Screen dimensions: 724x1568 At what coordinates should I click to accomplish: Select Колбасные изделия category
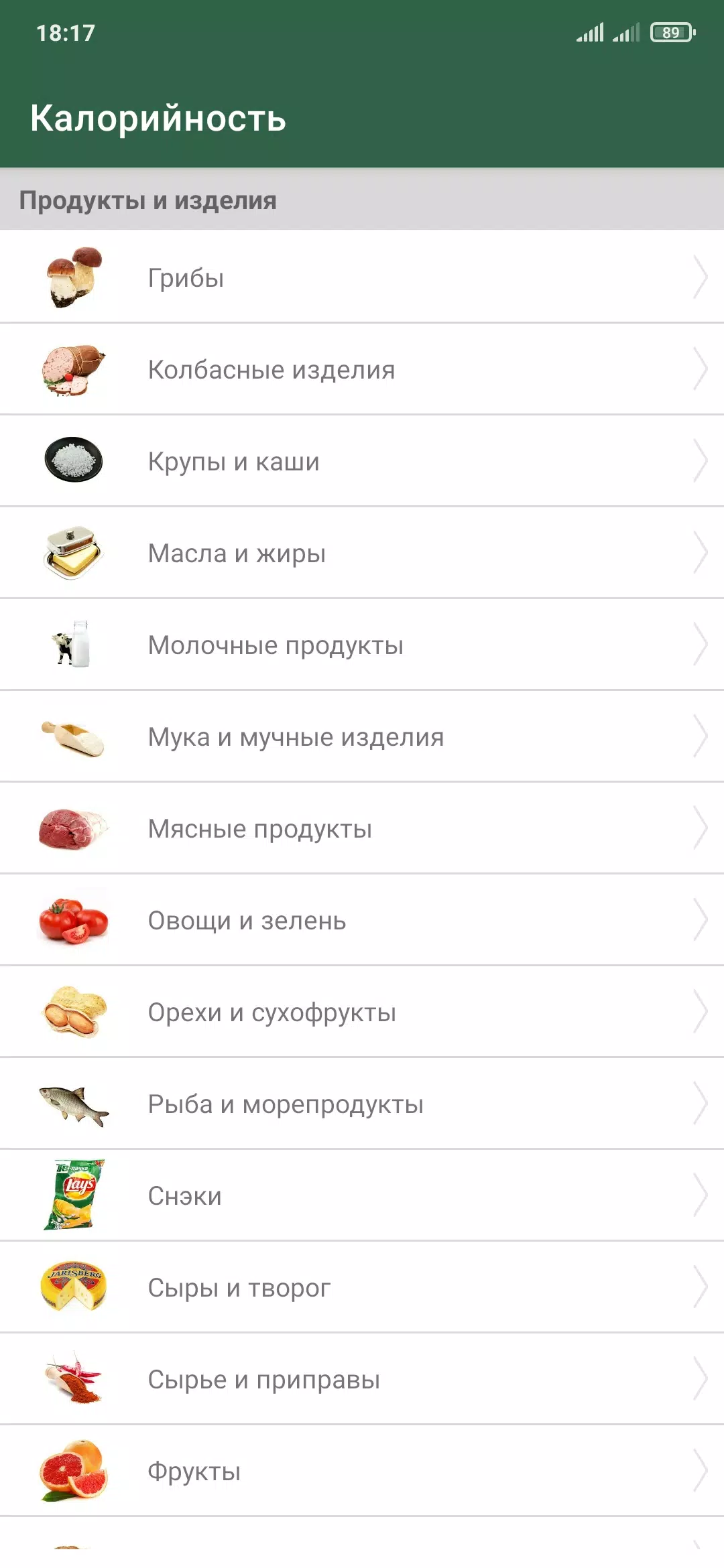[362, 369]
